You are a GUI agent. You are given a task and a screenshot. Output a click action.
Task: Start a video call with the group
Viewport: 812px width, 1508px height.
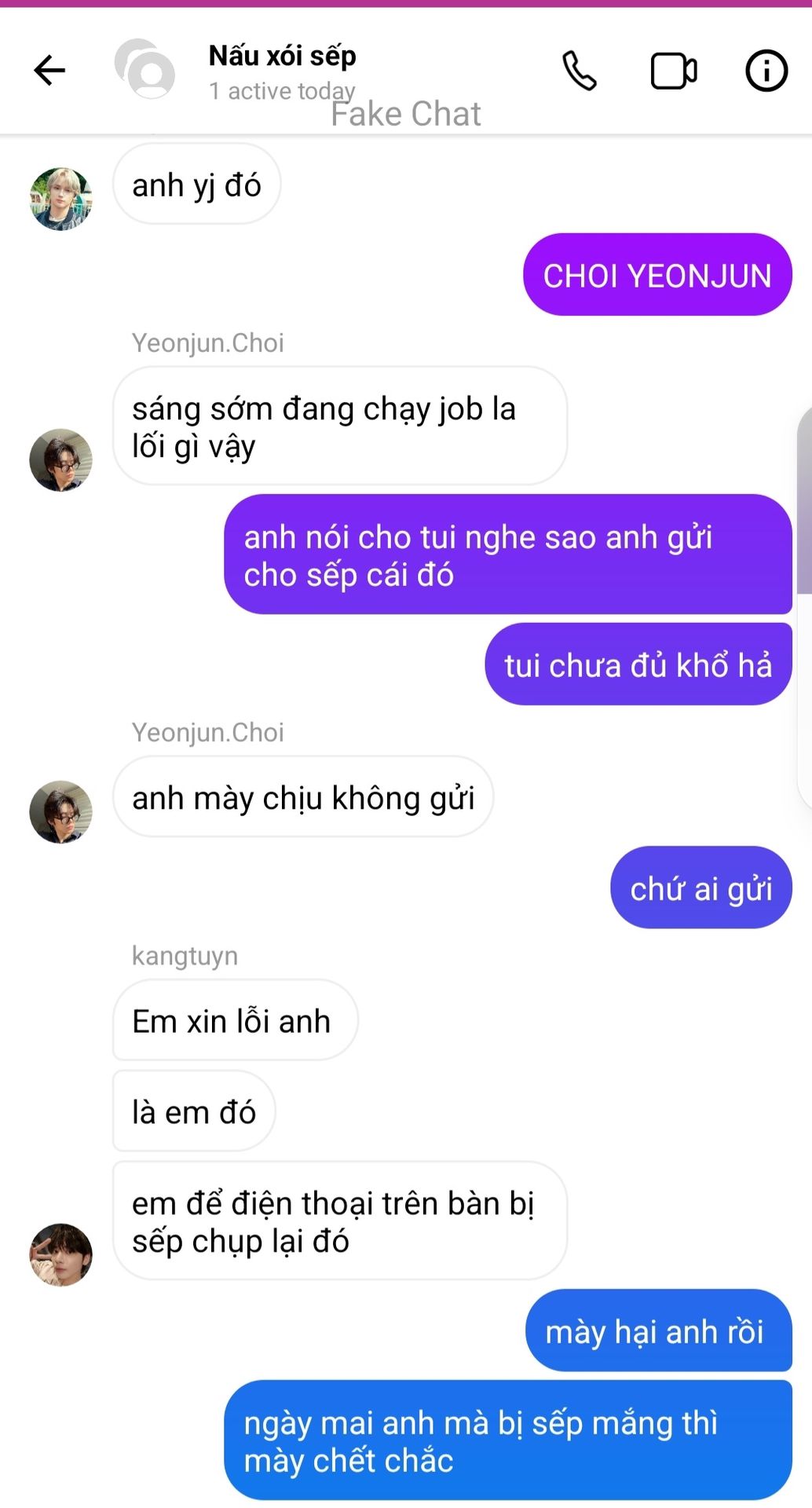[673, 71]
